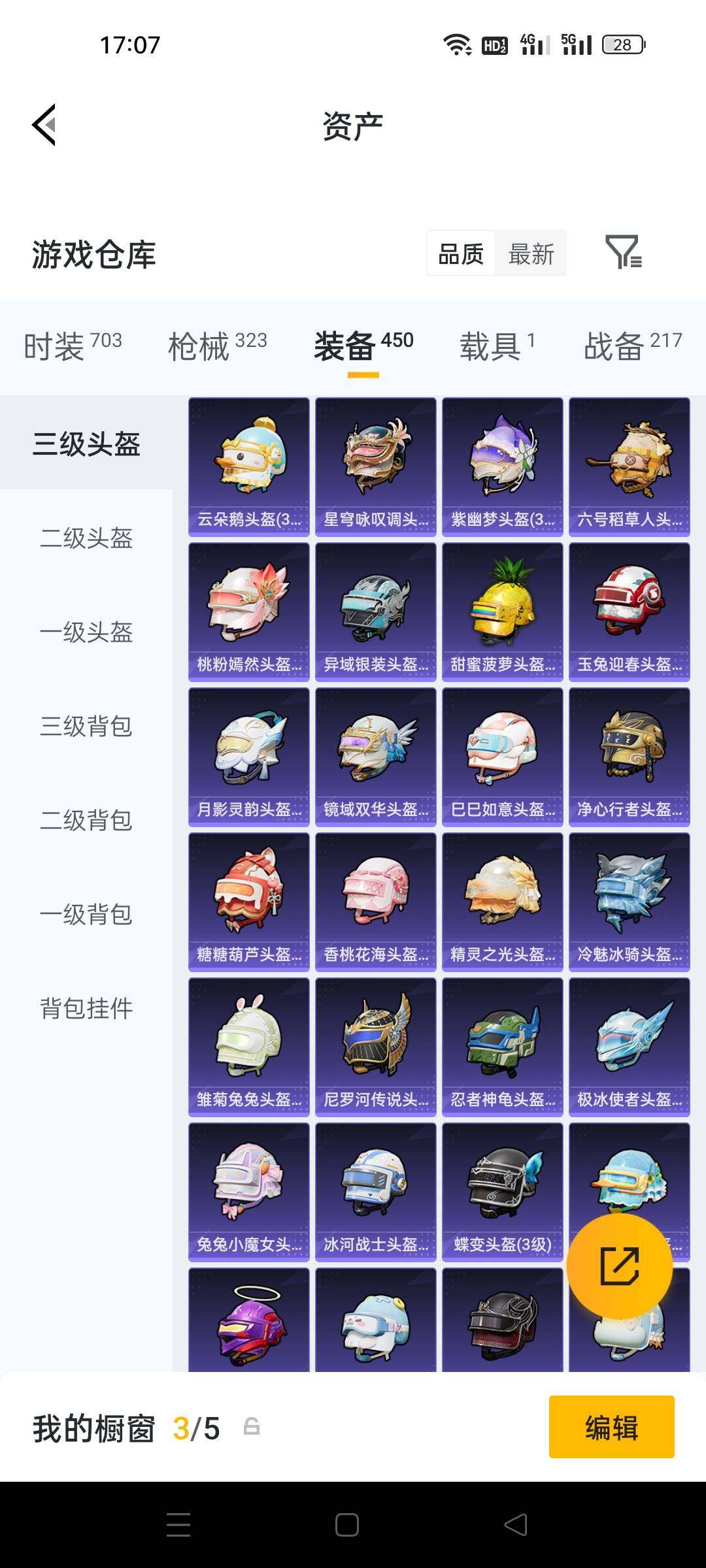
Task: Switch sorting to 品质
Action: [x=460, y=254]
